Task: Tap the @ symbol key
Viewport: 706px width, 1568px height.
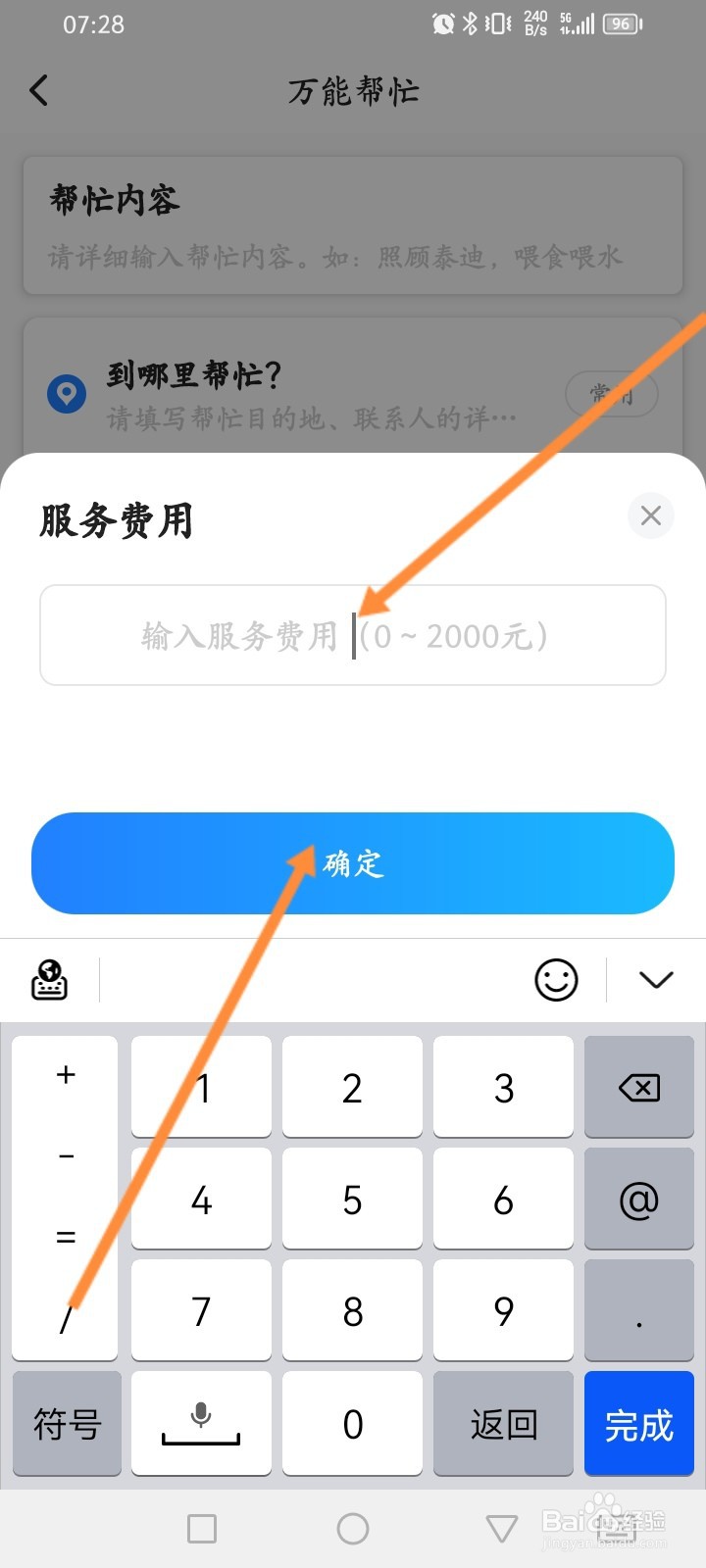Action: click(x=638, y=1199)
